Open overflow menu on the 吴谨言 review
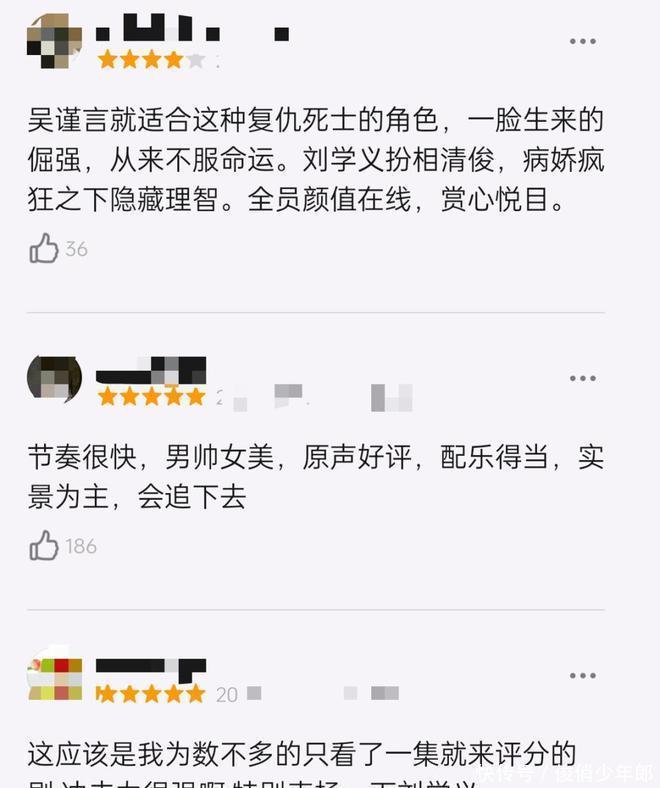This screenshot has width=660, height=788. click(x=582, y=41)
